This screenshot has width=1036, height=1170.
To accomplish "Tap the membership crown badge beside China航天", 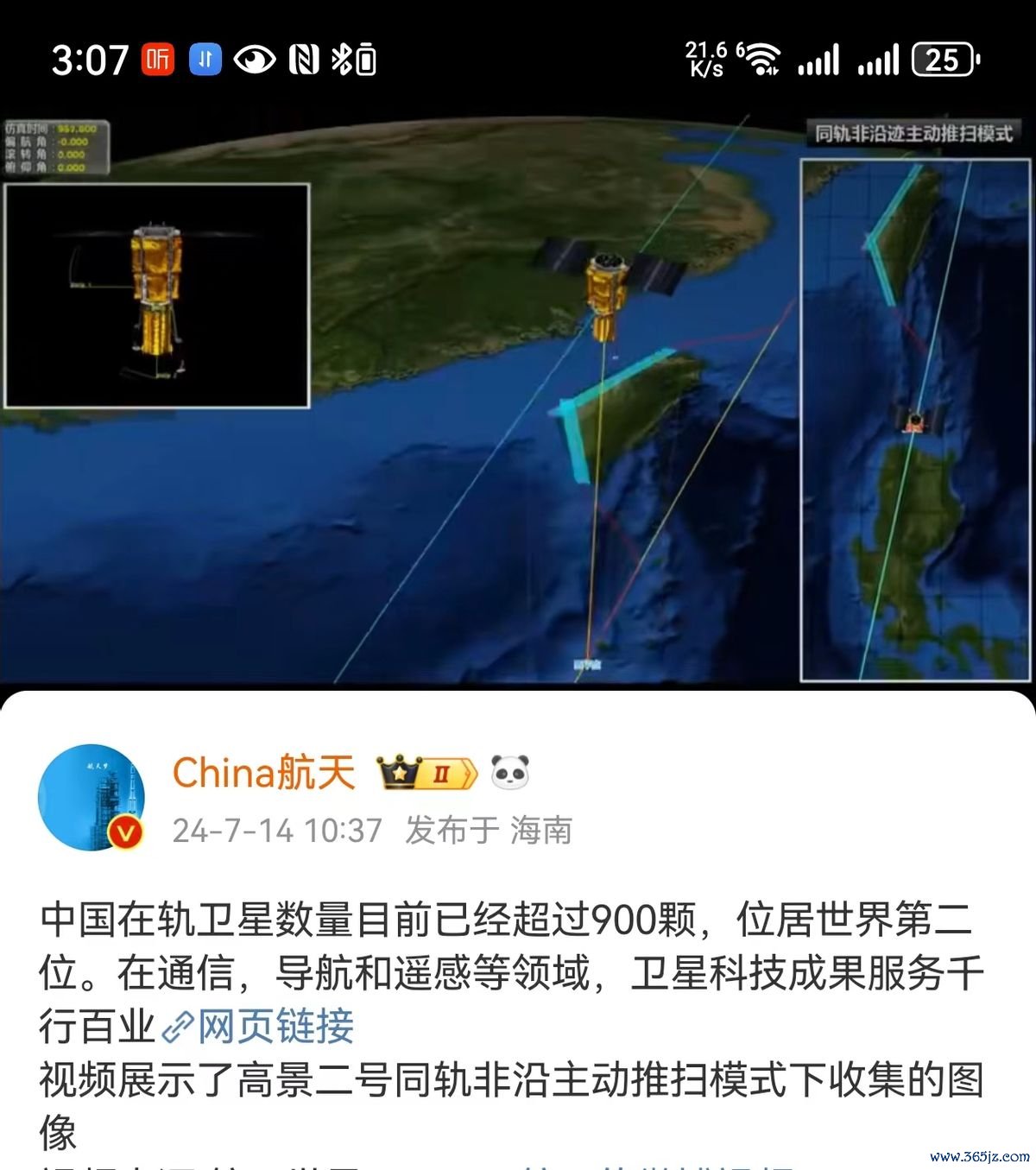I will pyautogui.click(x=426, y=772).
